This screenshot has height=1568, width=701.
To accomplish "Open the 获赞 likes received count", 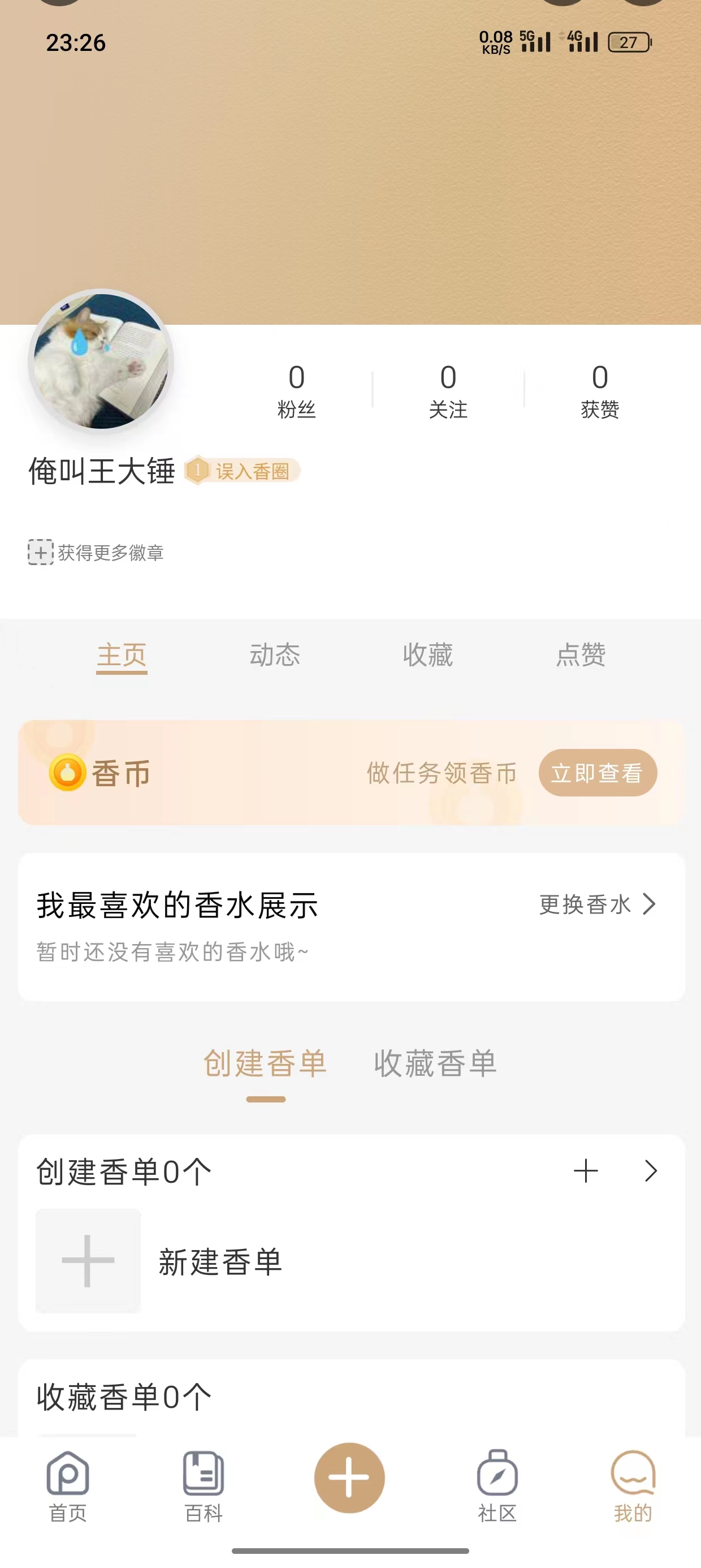I will (x=599, y=390).
